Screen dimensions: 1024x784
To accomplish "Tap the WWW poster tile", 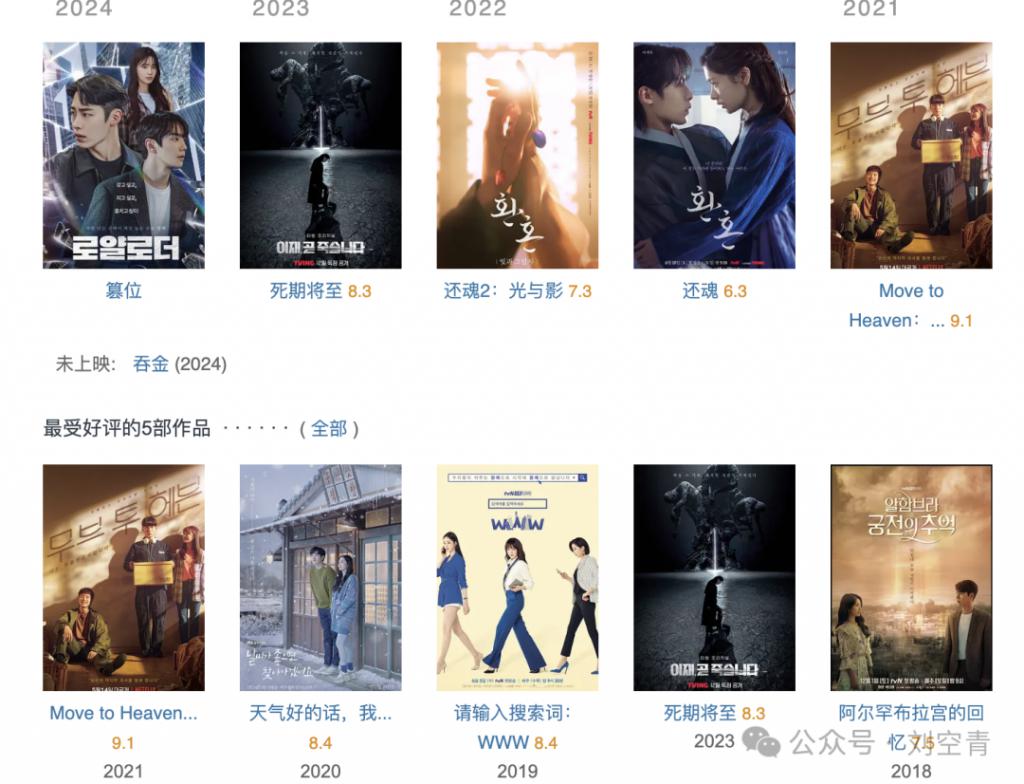I will coord(517,577).
